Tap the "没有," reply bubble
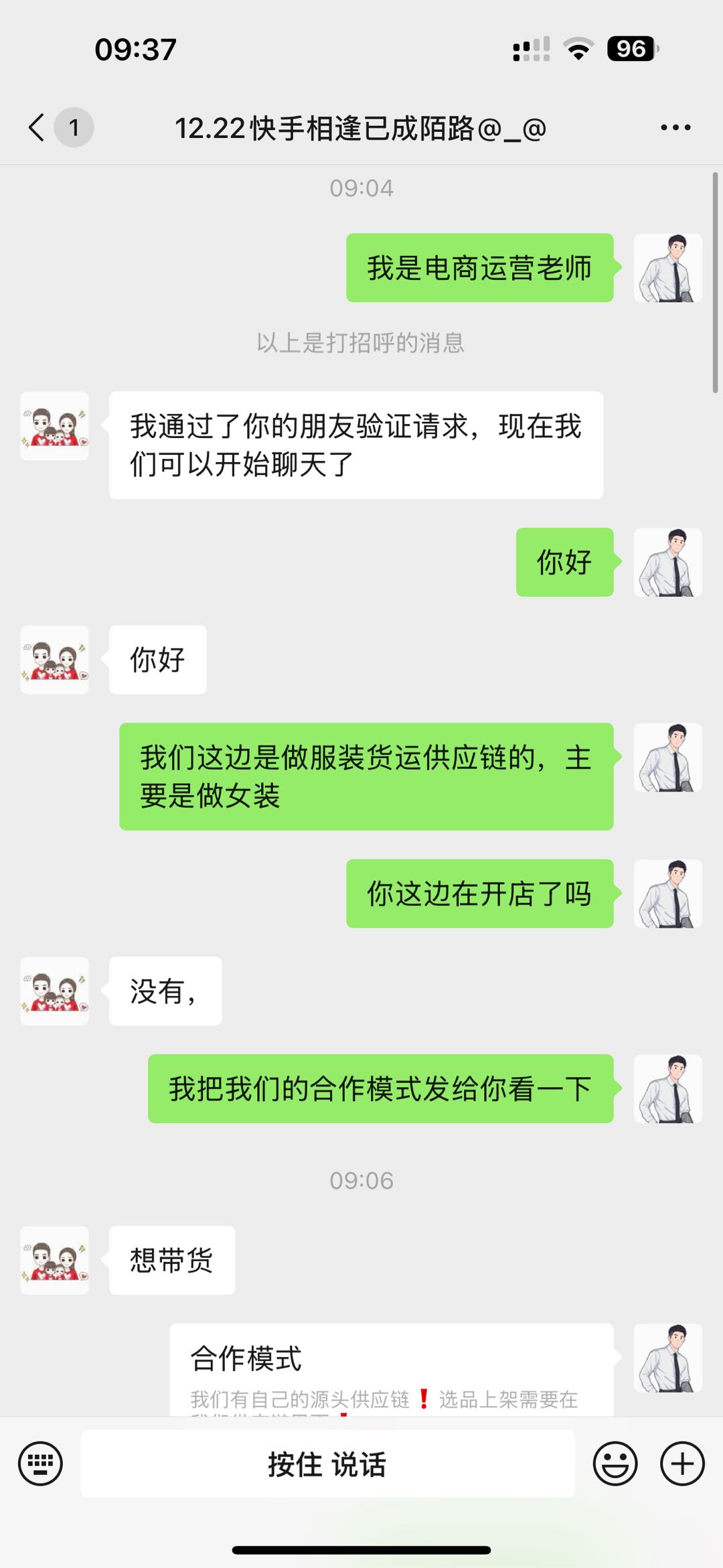This screenshot has height=1568, width=723. [x=165, y=991]
